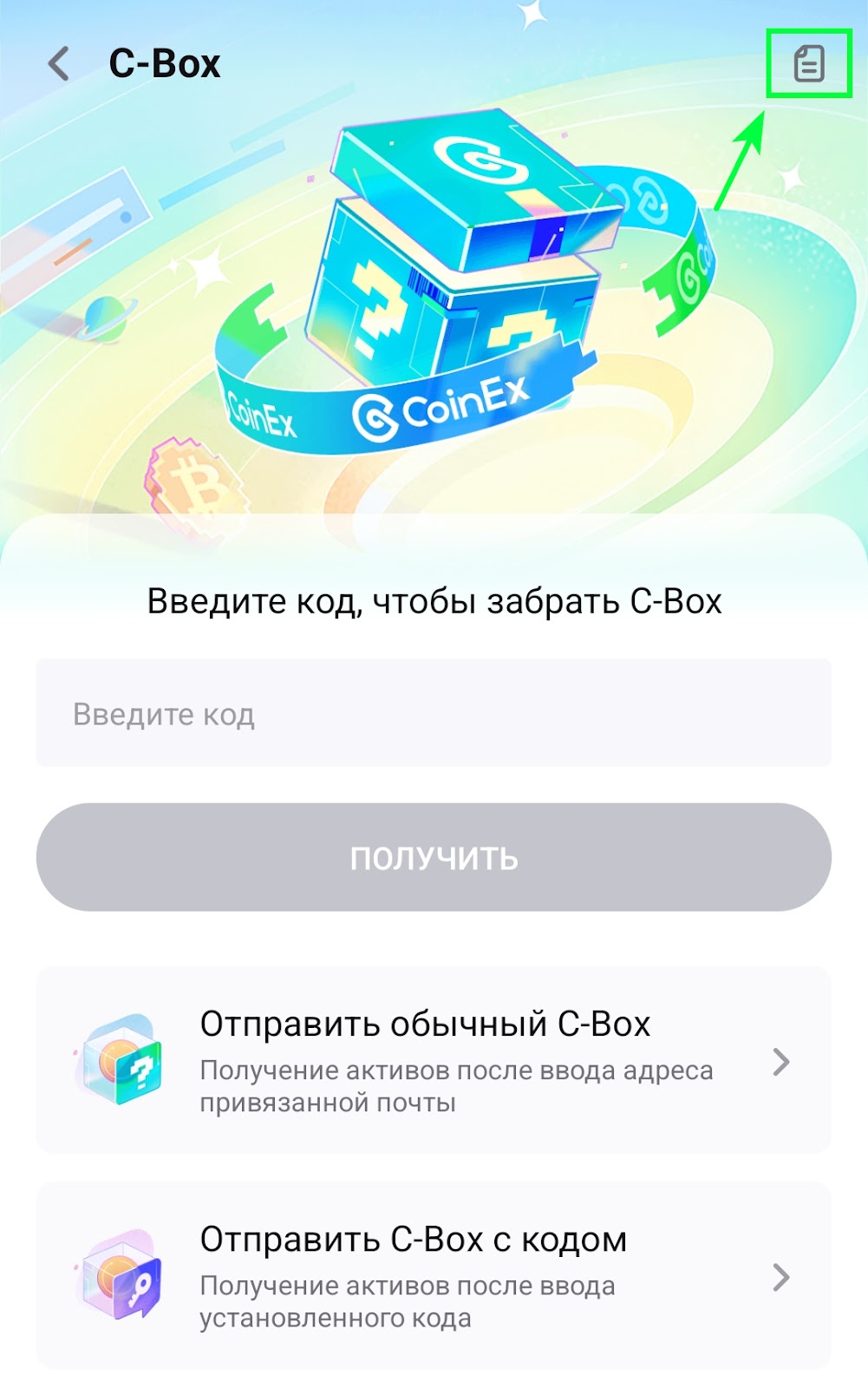868x1388 pixels.
Task: Tap the 'ПОЛУЧИТЬ' button
Action: click(434, 857)
